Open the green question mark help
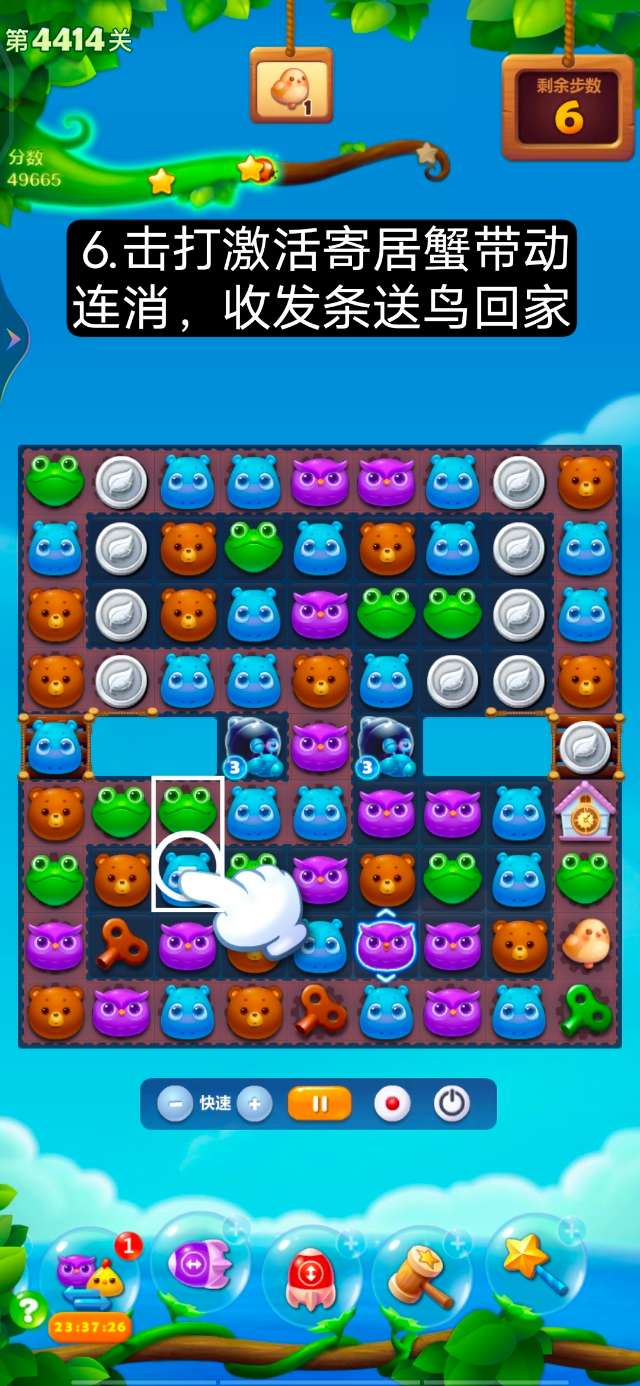Image resolution: width=640 pixels, height=1386 pixels. (27, 1308)
